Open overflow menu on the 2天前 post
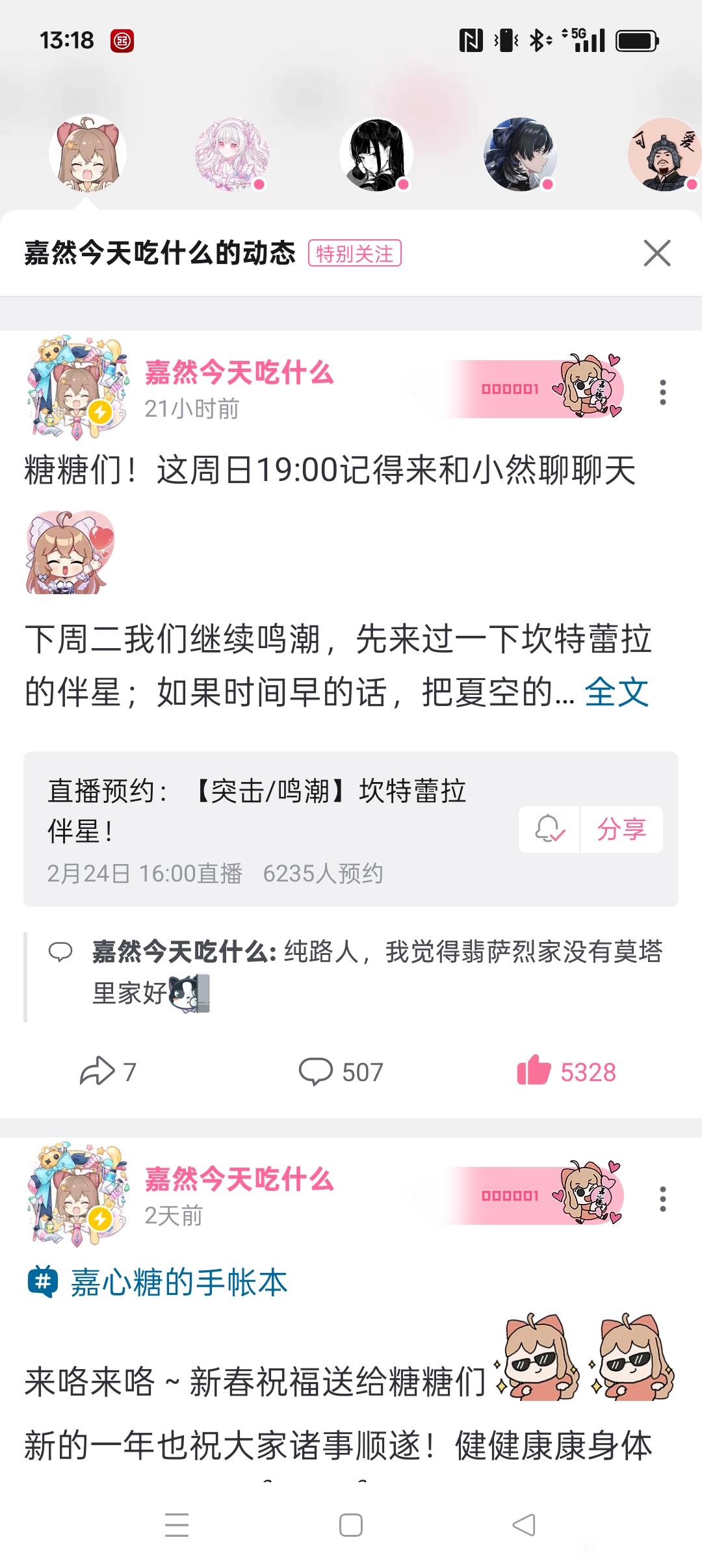Image resolution: width=702 pixels, height=1568 pixels. coord(662,1199)
